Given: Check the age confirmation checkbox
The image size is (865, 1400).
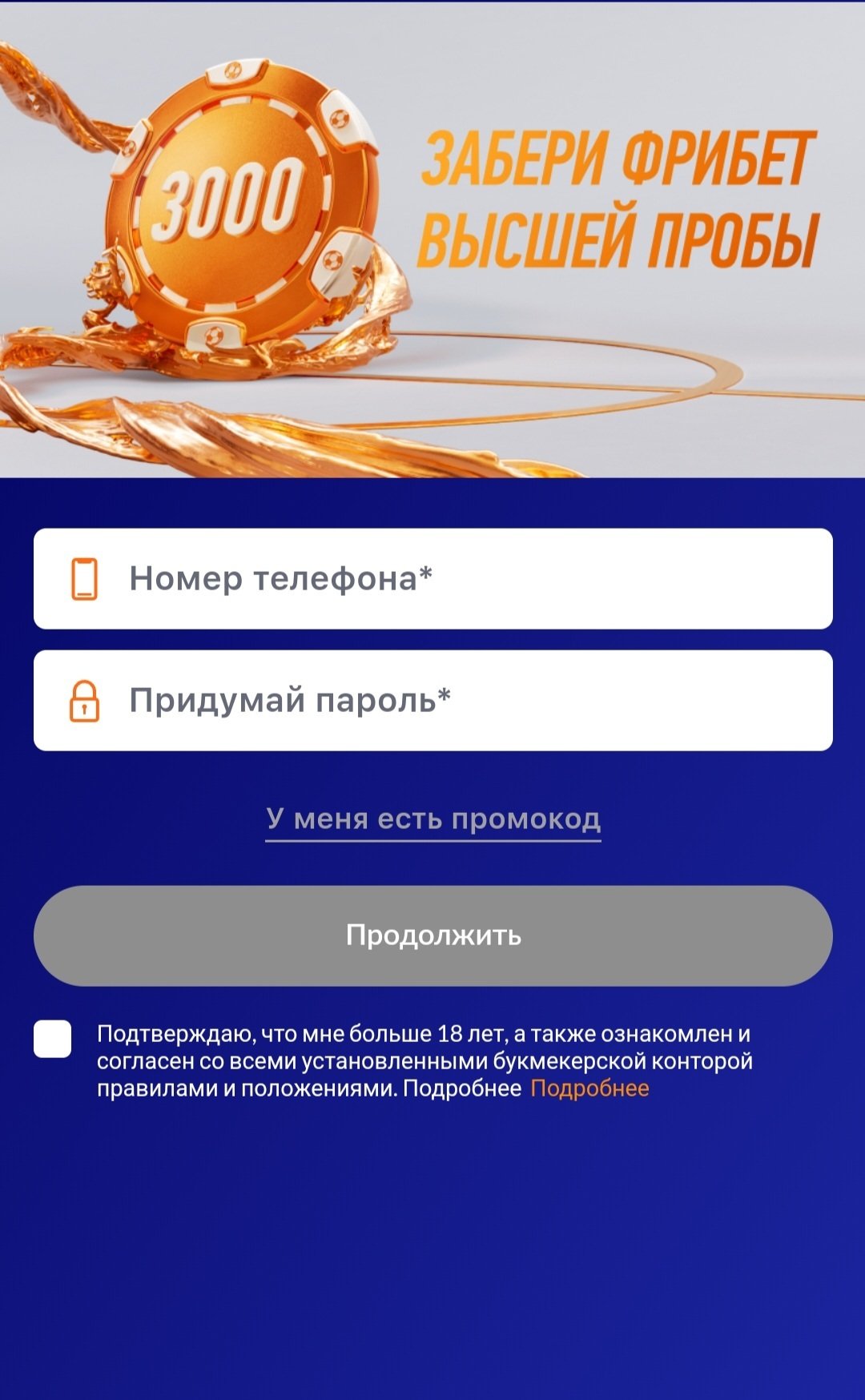Looking at the screenshot, I should click(x=53, y=1039).
